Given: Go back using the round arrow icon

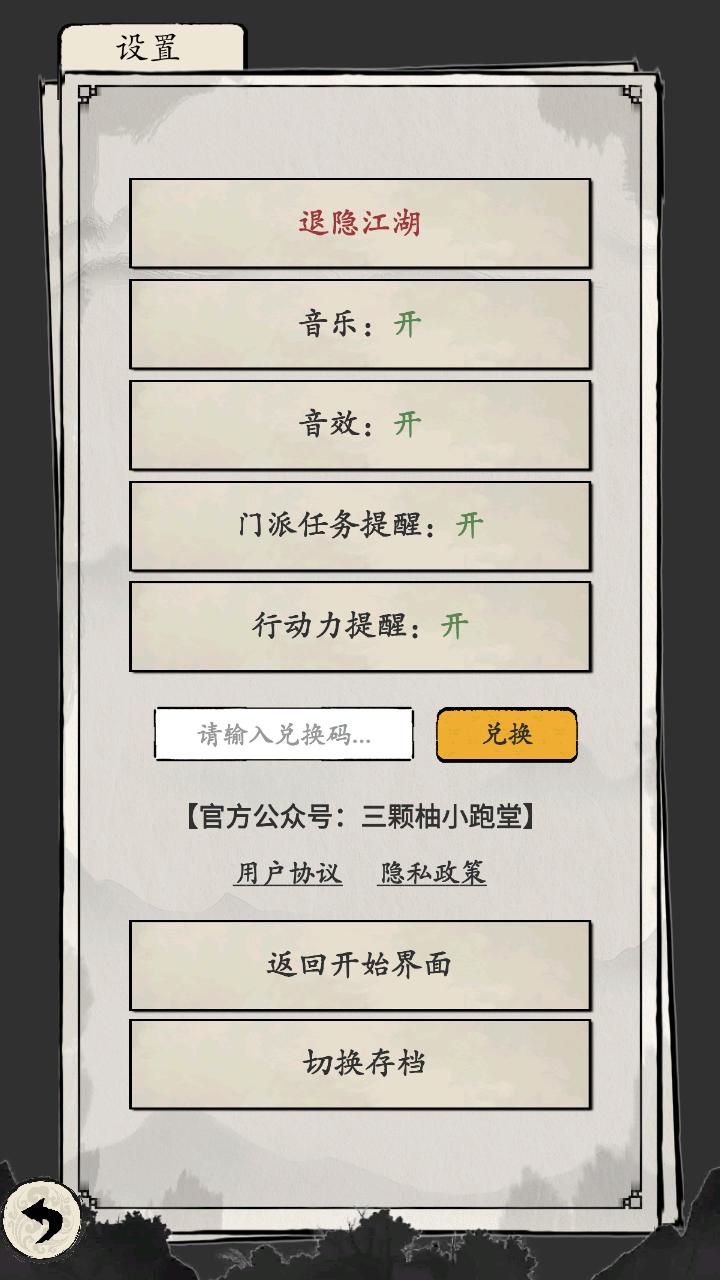Looking at the screenshot, I should 41,1220.
